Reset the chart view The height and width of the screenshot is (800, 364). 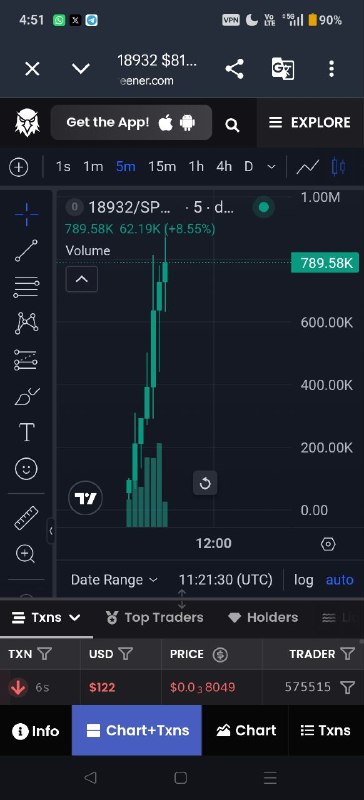(205, 483)
